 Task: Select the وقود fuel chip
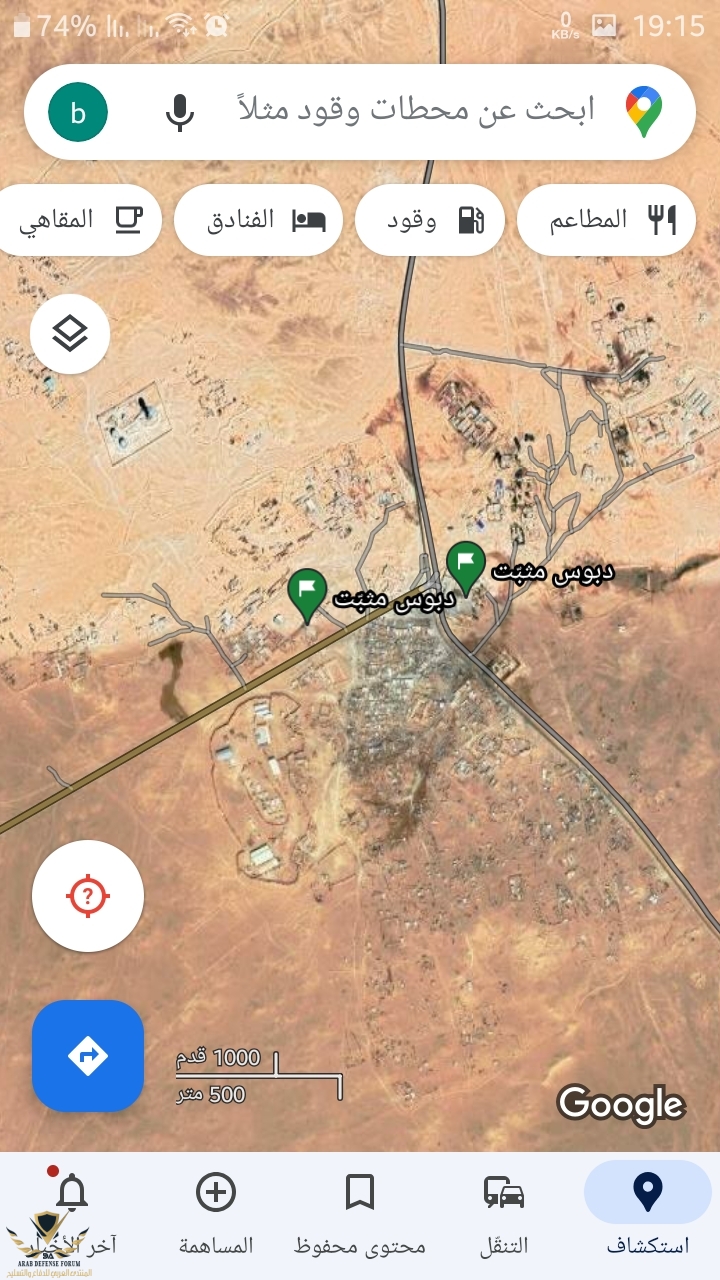click(430, 220)
